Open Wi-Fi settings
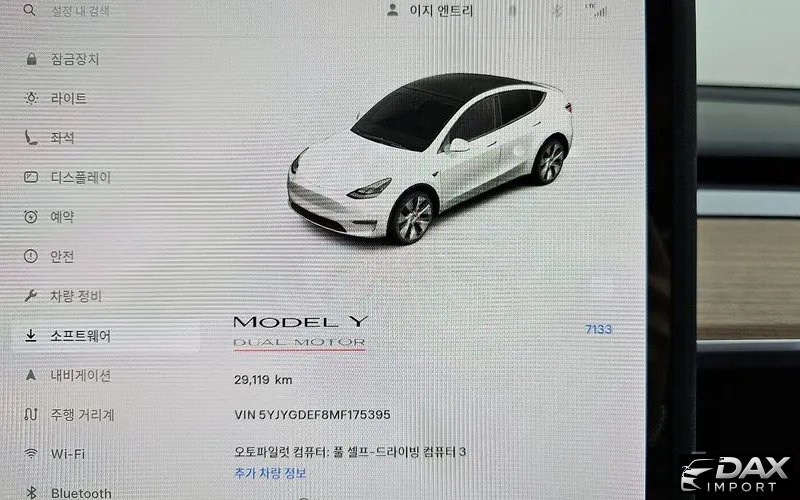This screenshot has width=800, height=500. click(x=67, y=454)
